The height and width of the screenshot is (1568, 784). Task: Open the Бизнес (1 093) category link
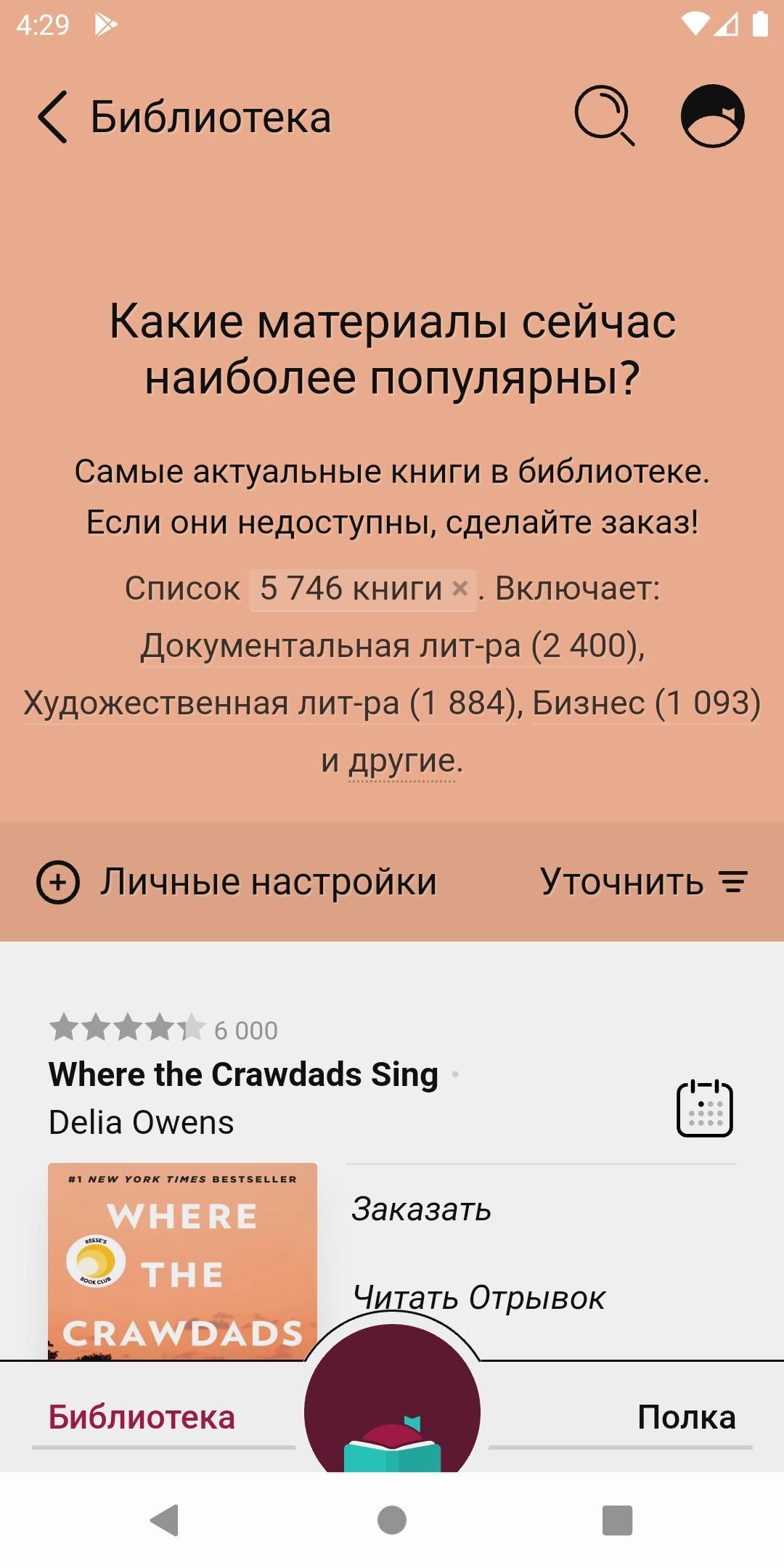pyautogui.click(x=647, y=703)
